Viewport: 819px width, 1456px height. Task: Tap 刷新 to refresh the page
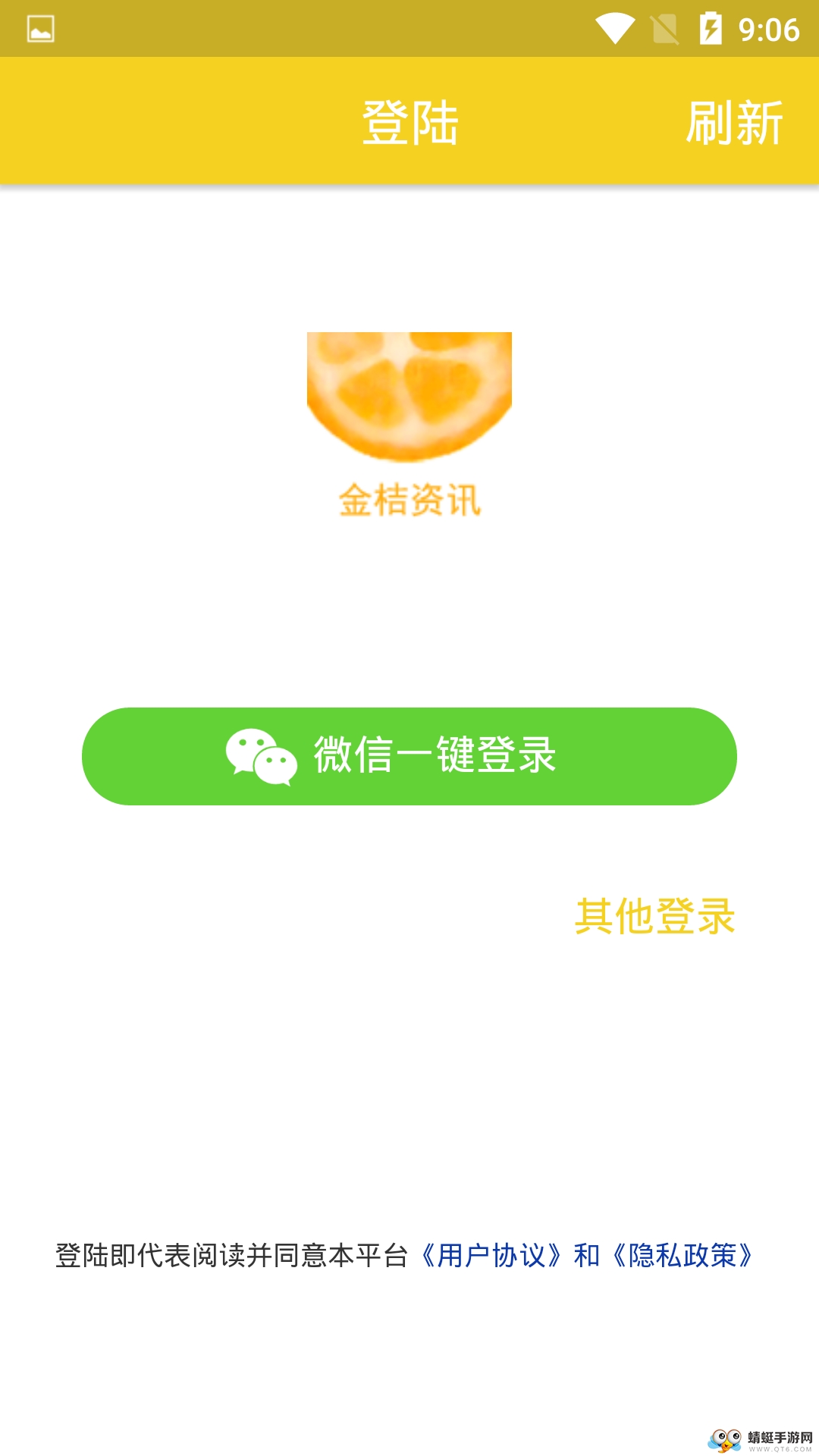pos(733,123)
